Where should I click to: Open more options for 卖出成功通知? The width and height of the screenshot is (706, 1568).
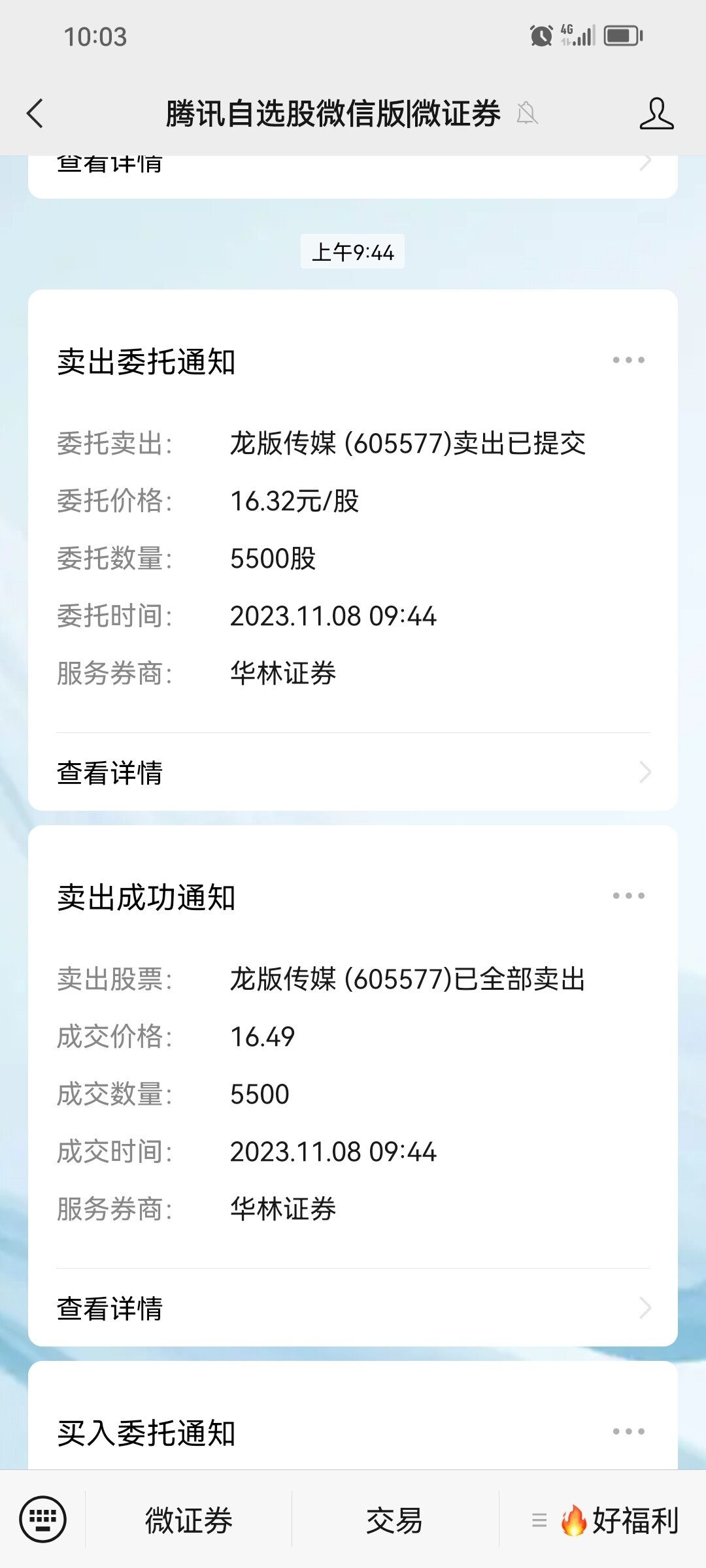click(628, 896)
